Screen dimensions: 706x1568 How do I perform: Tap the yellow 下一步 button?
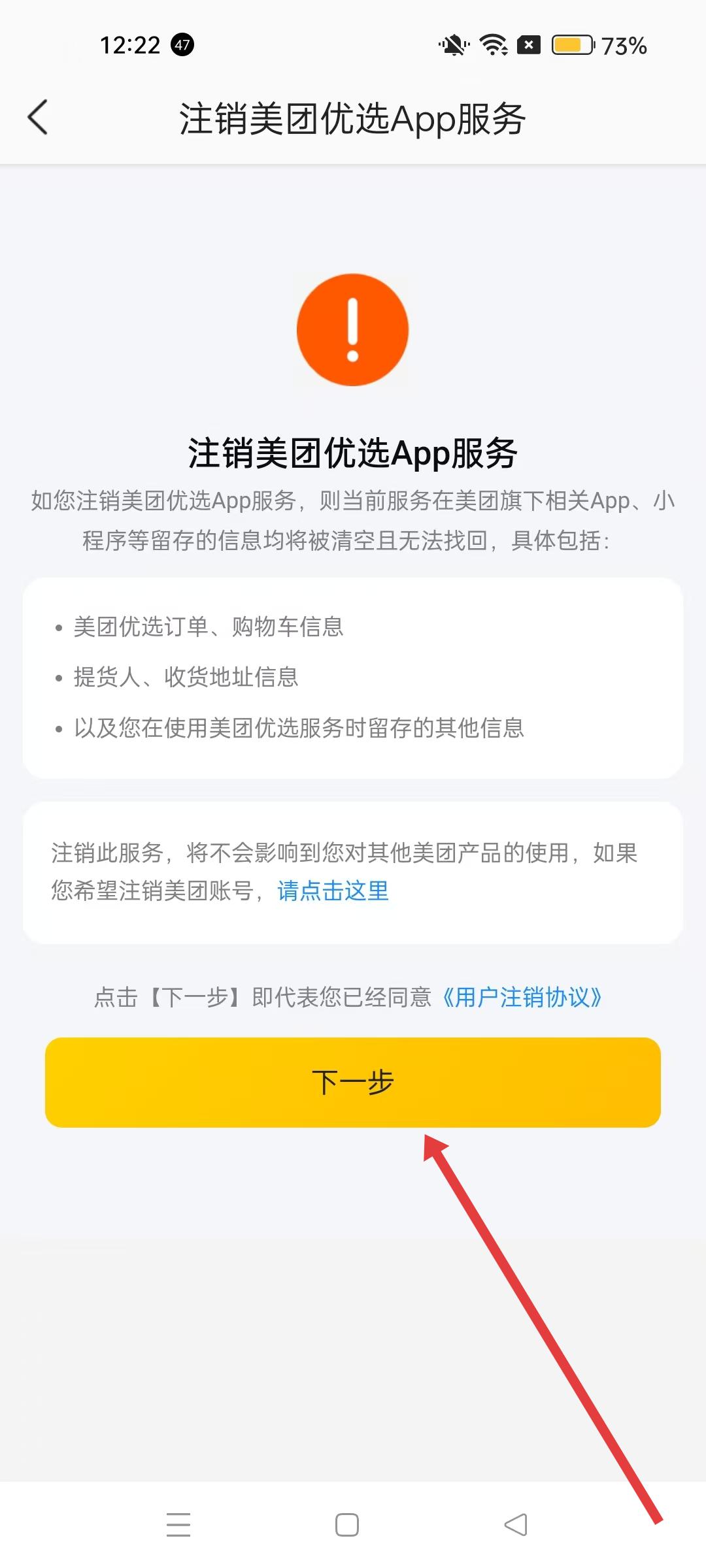pos(352,1082)
